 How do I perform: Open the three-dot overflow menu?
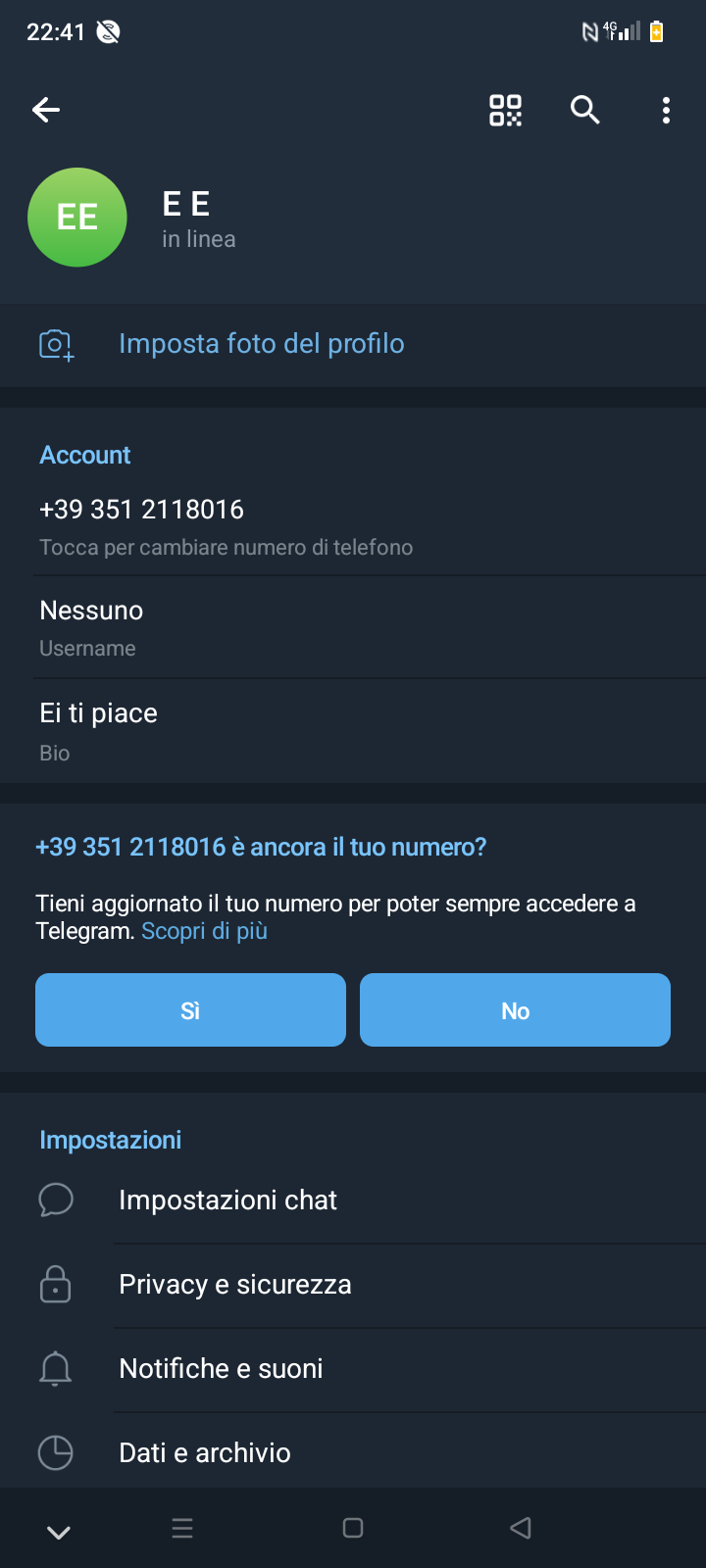click(666, 110)
